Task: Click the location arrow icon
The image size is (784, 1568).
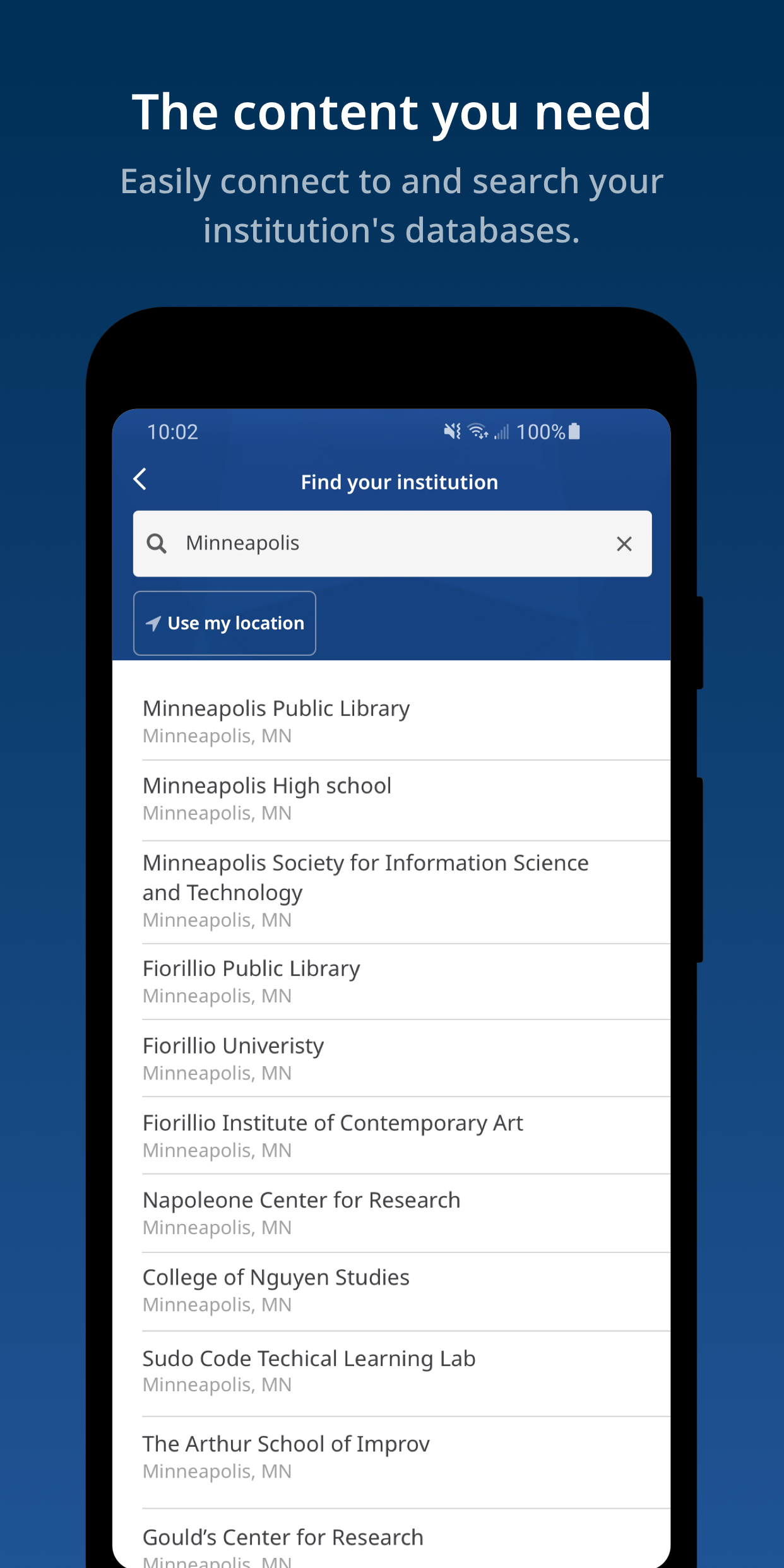Action: coord(153,622)
